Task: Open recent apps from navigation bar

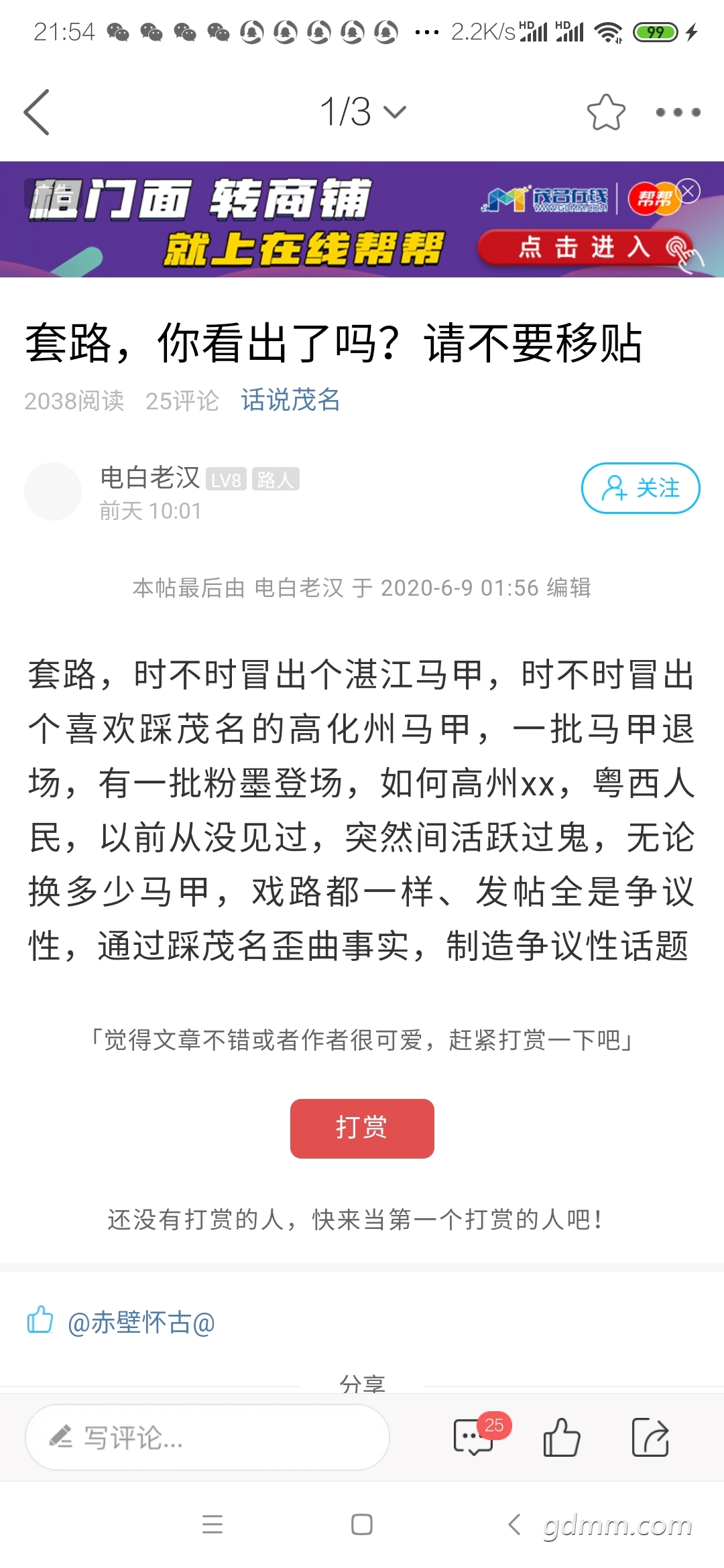Action: (213, 1524)
